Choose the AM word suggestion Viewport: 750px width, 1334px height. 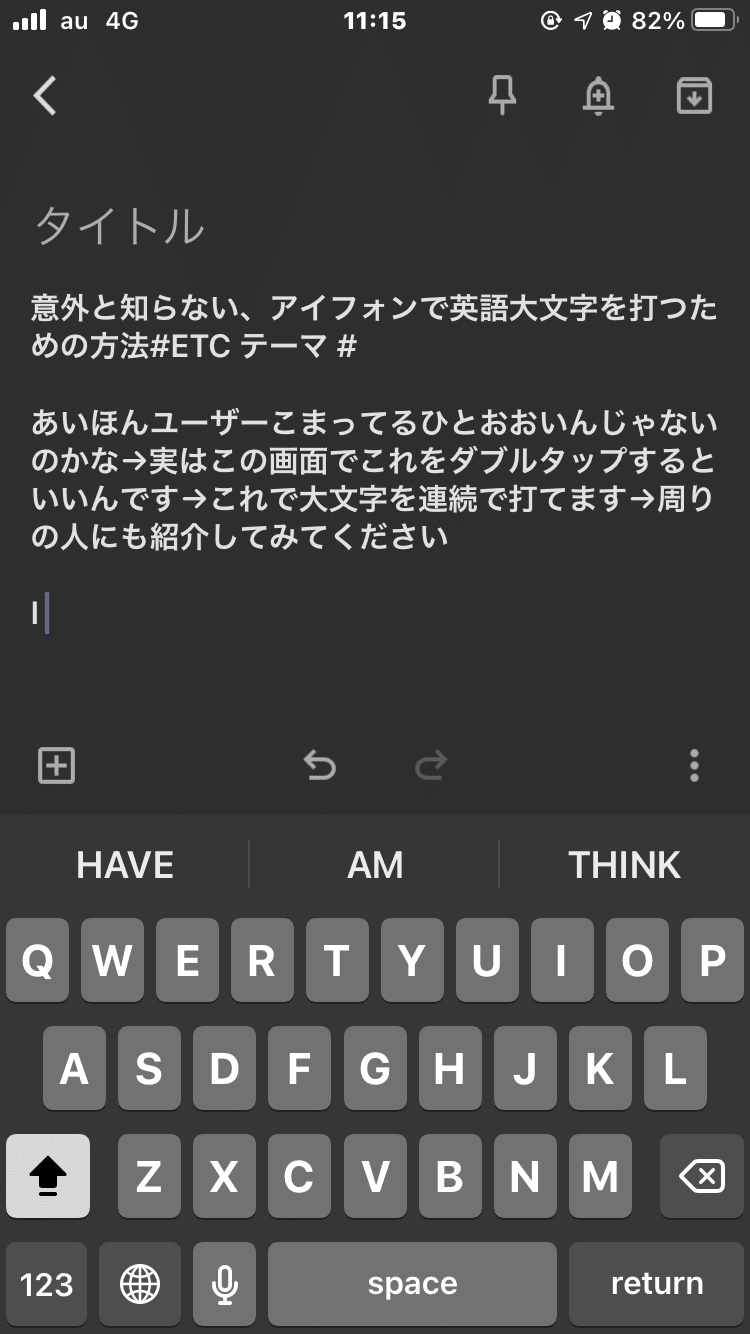tap(375, 865)
